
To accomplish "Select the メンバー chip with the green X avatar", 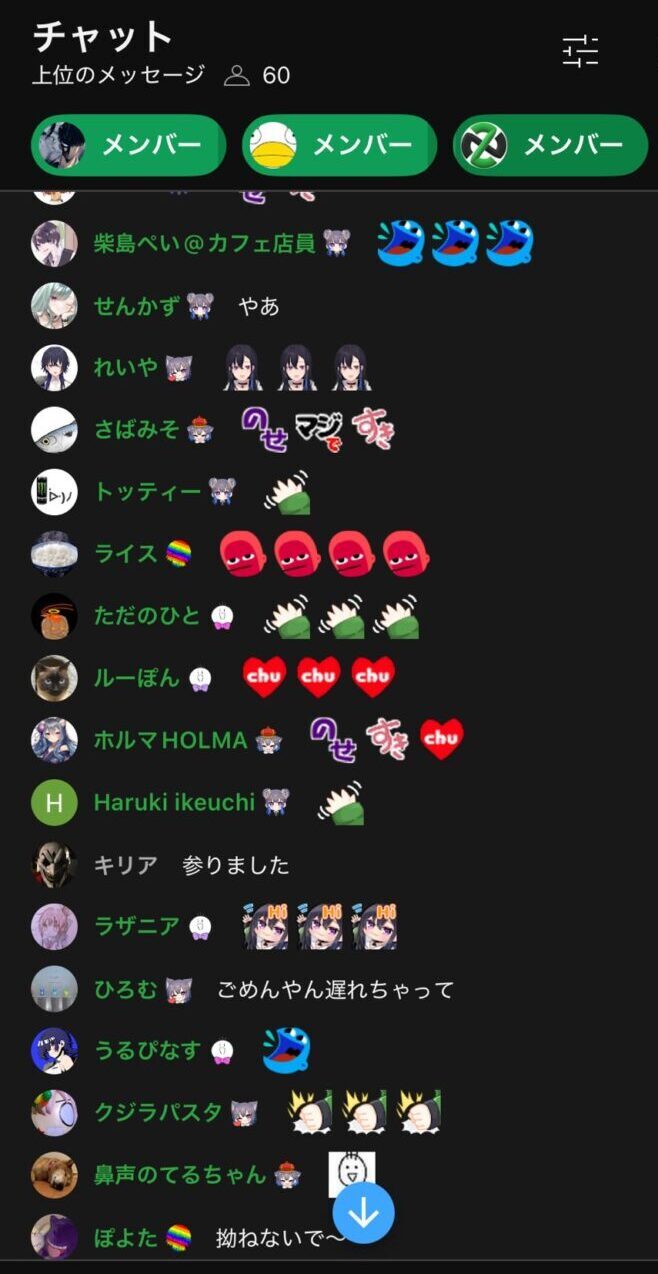I will (550, 146).
